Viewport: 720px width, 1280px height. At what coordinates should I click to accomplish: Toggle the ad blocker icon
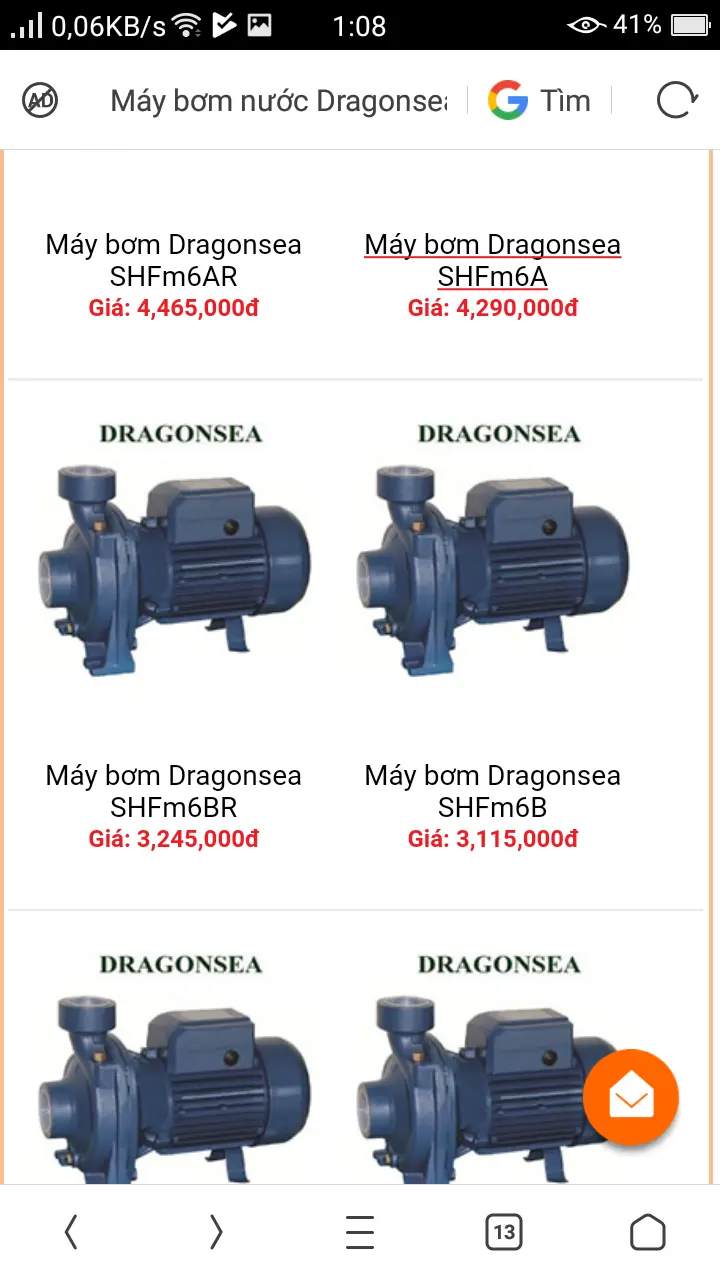(40, 100)
